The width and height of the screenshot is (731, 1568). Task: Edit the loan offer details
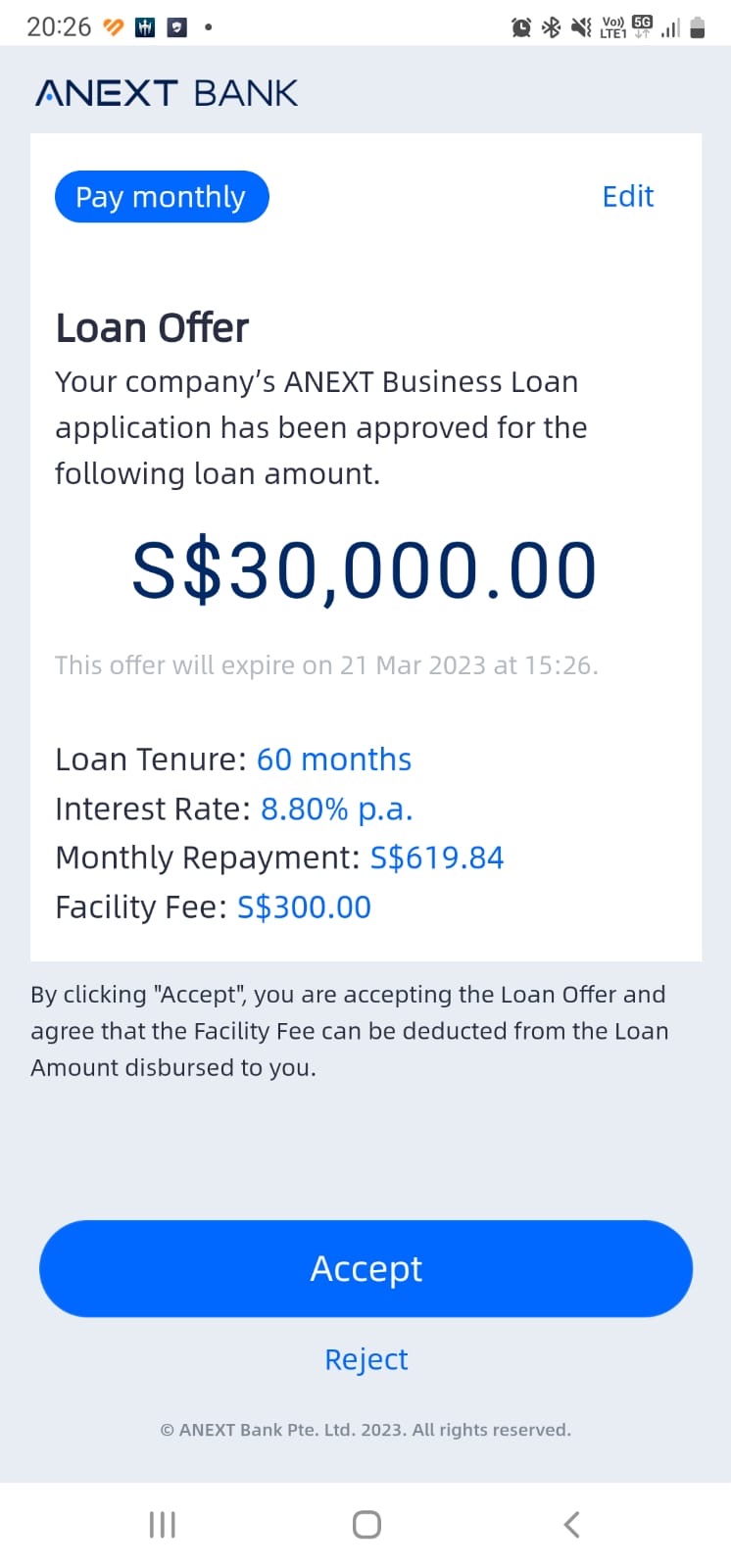(x=627, y=196)
